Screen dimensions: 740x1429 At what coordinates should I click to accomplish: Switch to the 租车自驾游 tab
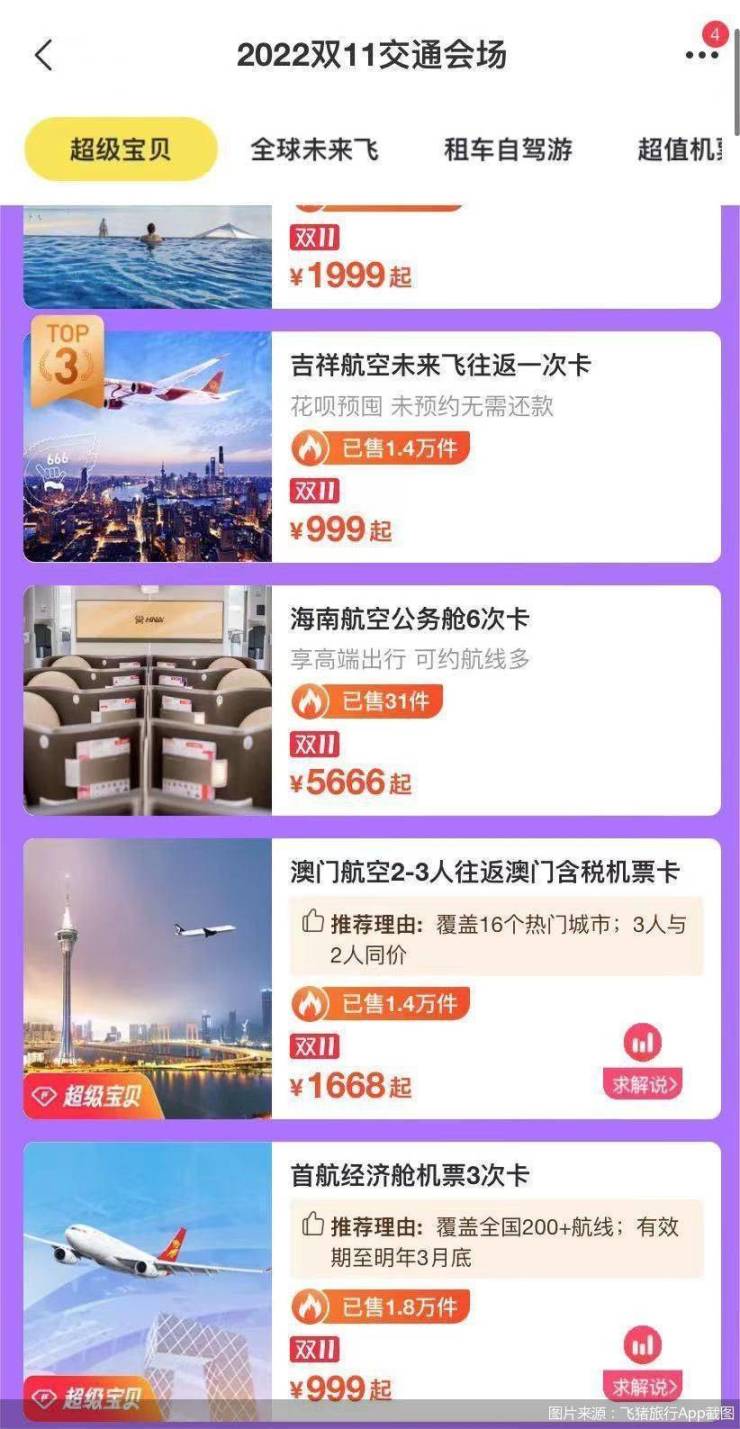[508, 150]
